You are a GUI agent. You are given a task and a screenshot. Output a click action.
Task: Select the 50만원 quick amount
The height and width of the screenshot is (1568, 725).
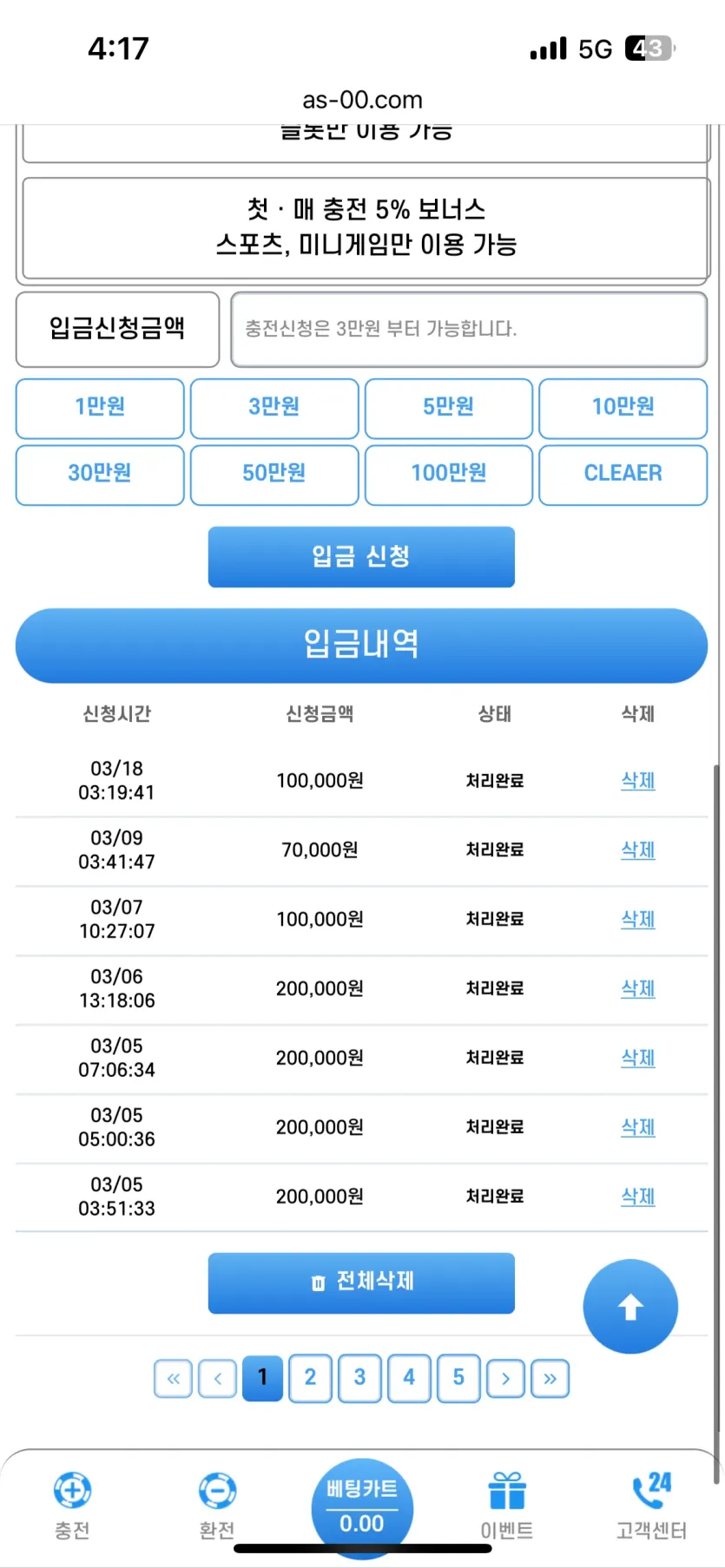274,474
